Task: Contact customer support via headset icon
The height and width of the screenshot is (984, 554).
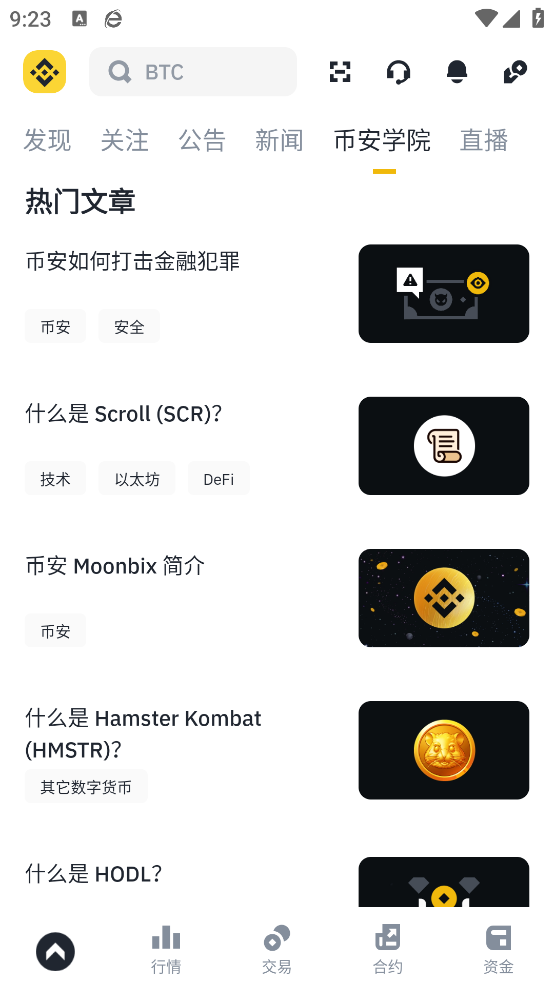Action: pos(398,72)
